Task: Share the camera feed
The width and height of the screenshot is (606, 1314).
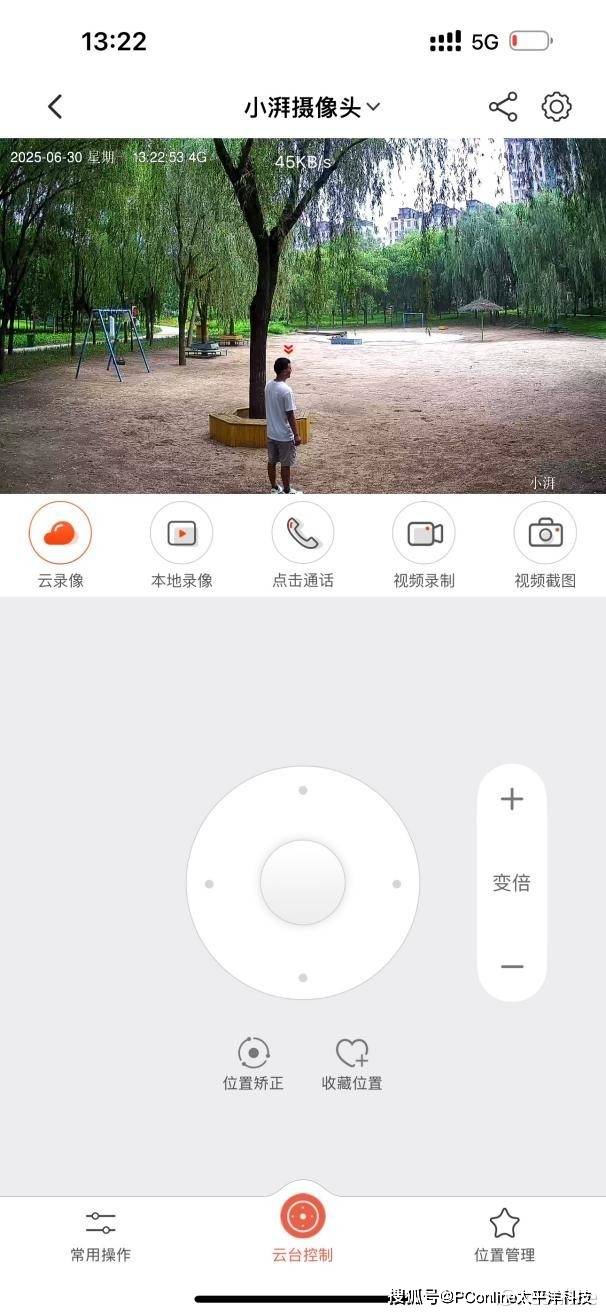Action: point(503,107)
